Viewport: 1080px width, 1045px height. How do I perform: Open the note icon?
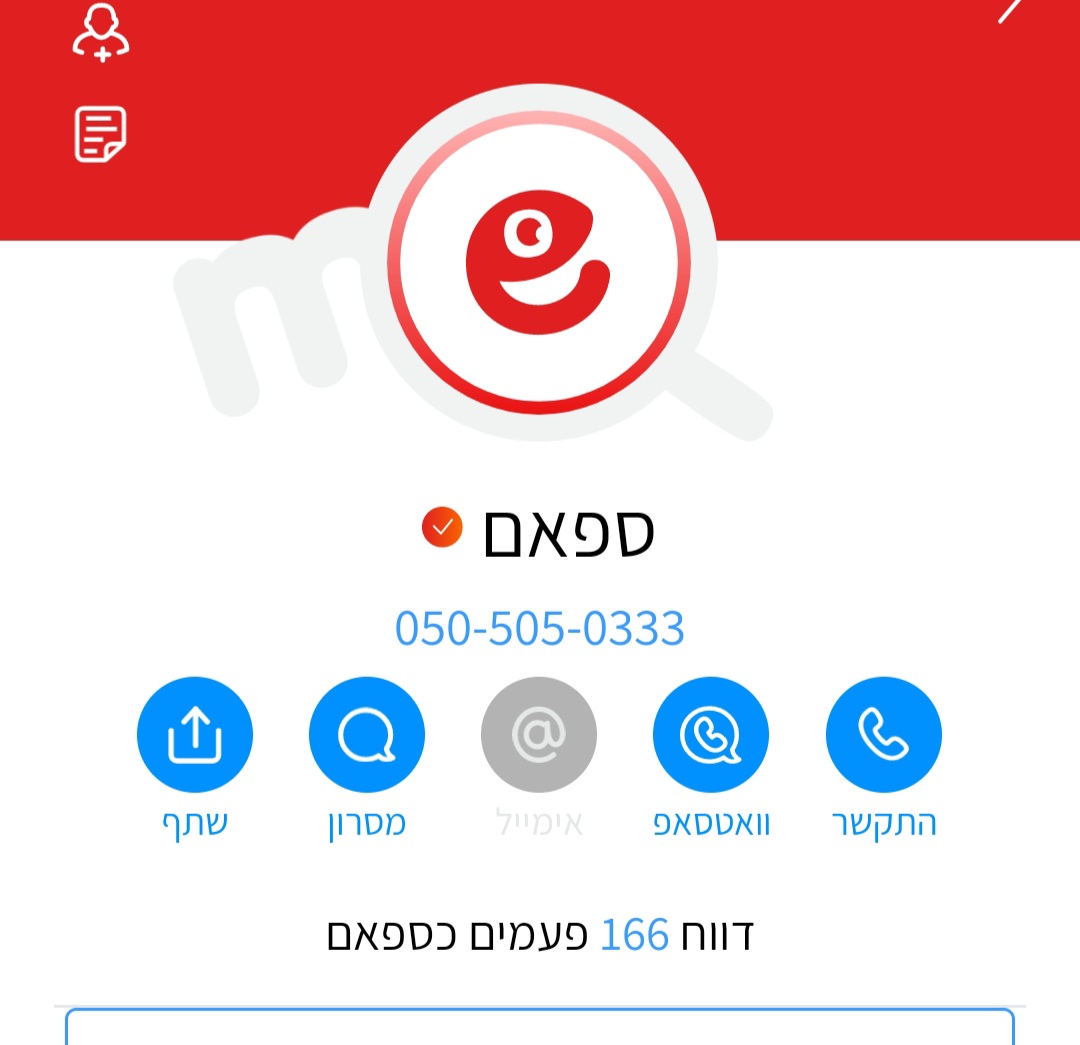(101, 134)
